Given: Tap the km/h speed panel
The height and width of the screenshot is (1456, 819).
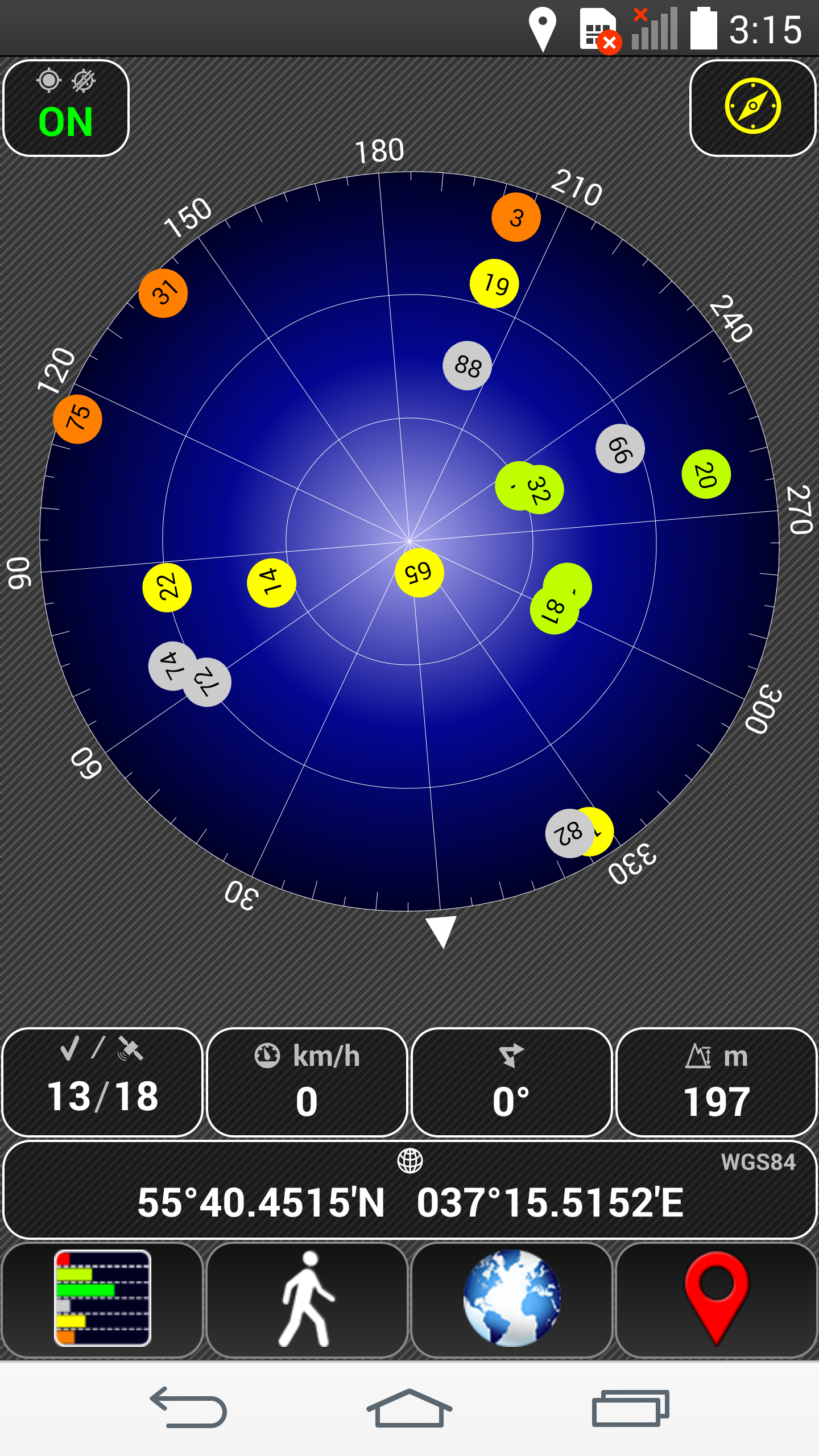Looking at the screenshot, I should point(307,1082).
